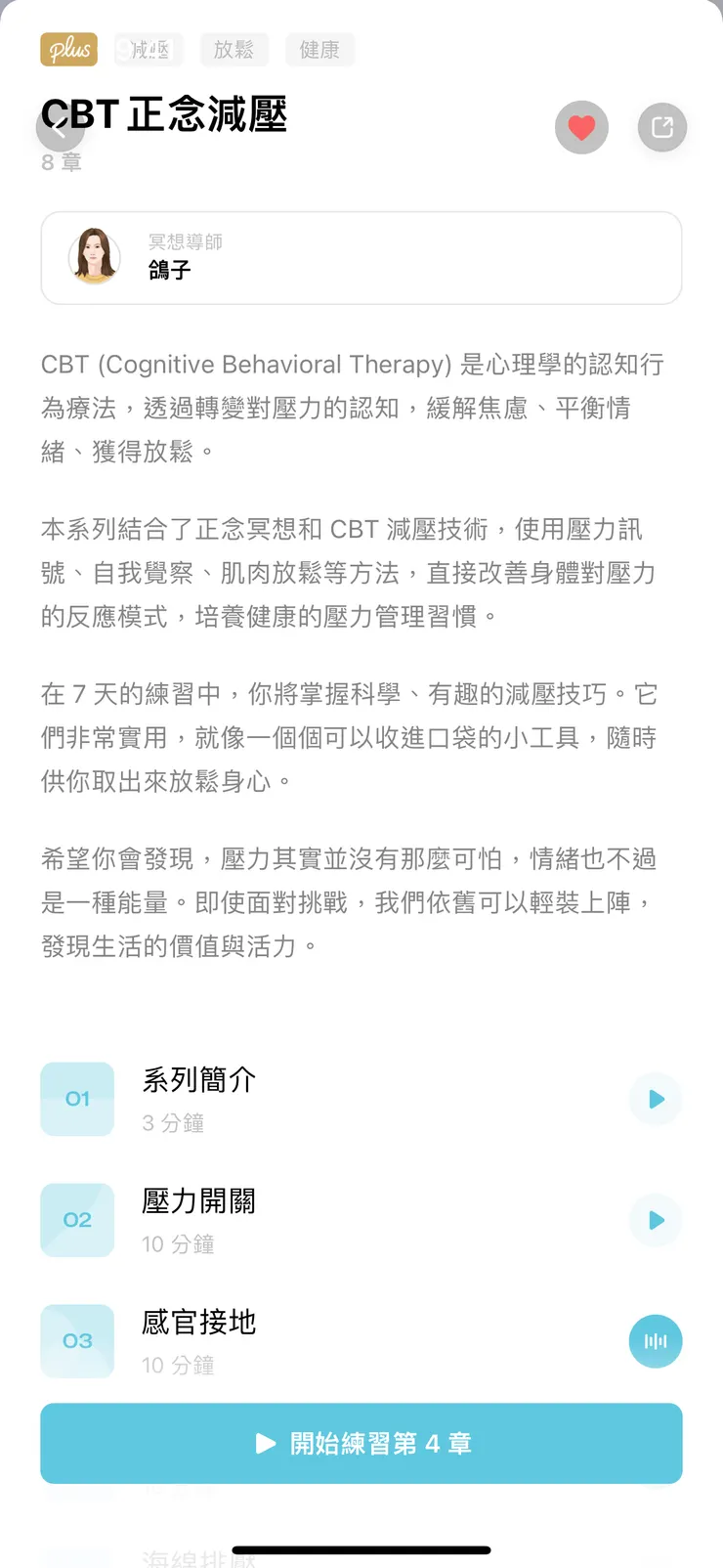Play chapter 01 with its play icon

(x=656, y=1099)
